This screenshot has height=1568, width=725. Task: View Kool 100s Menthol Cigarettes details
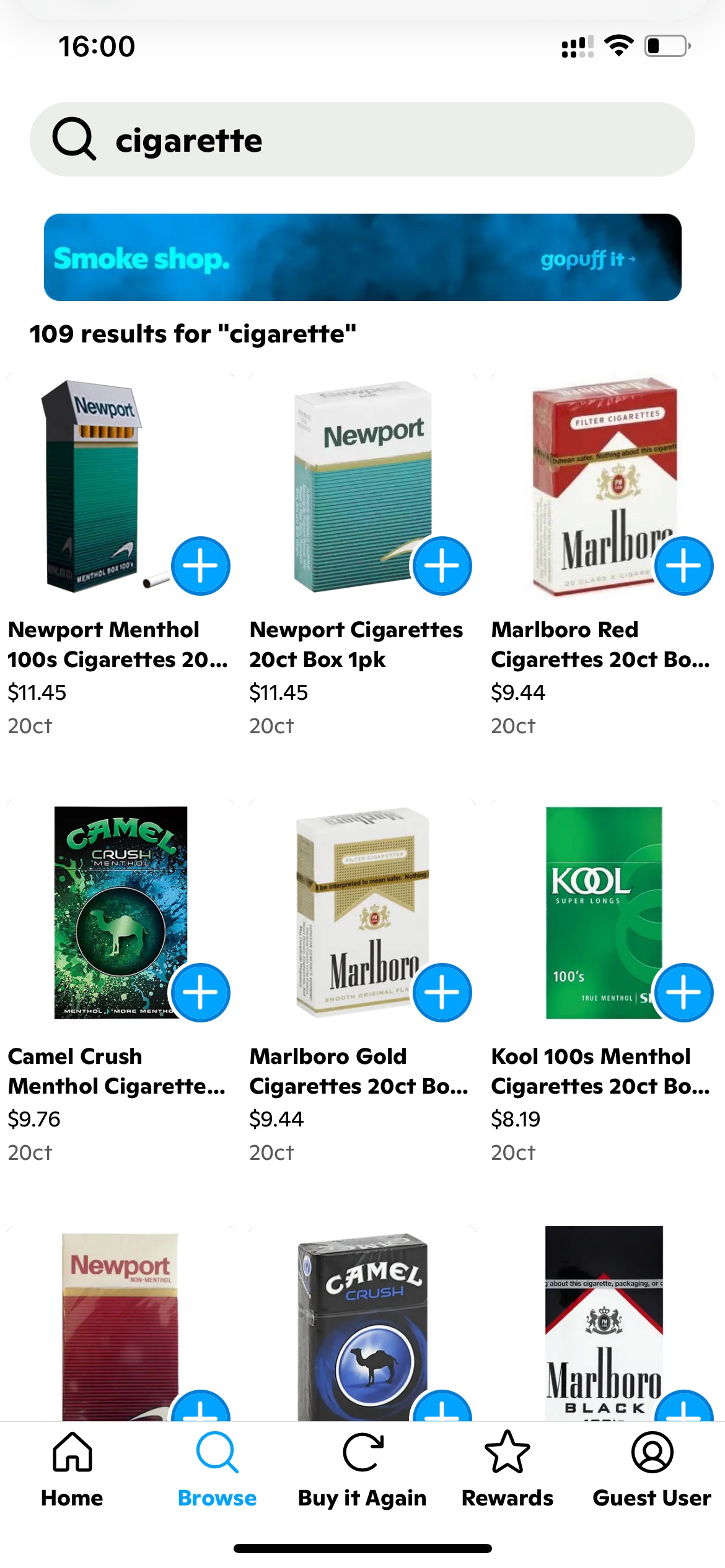click(600, 1071)
